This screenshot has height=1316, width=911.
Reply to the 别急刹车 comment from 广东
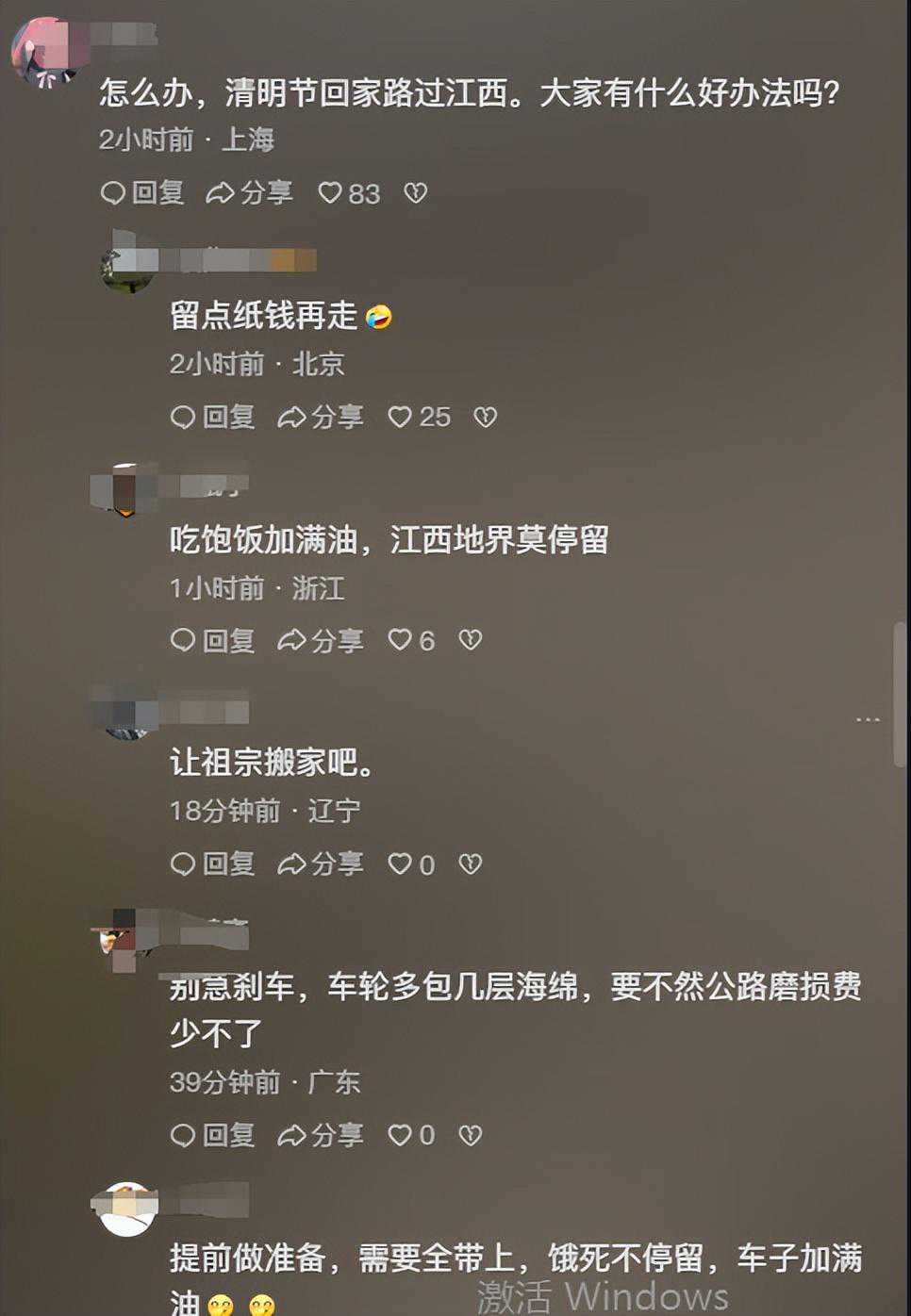tap(213, 1135)
